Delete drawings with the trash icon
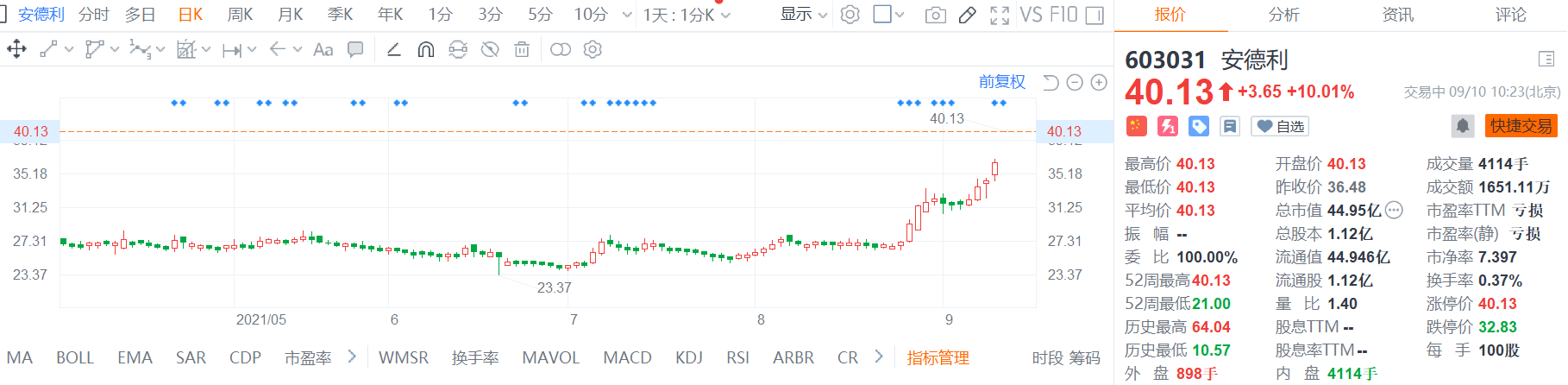This screenshot has height=385, width=1568. coord(522,50)
